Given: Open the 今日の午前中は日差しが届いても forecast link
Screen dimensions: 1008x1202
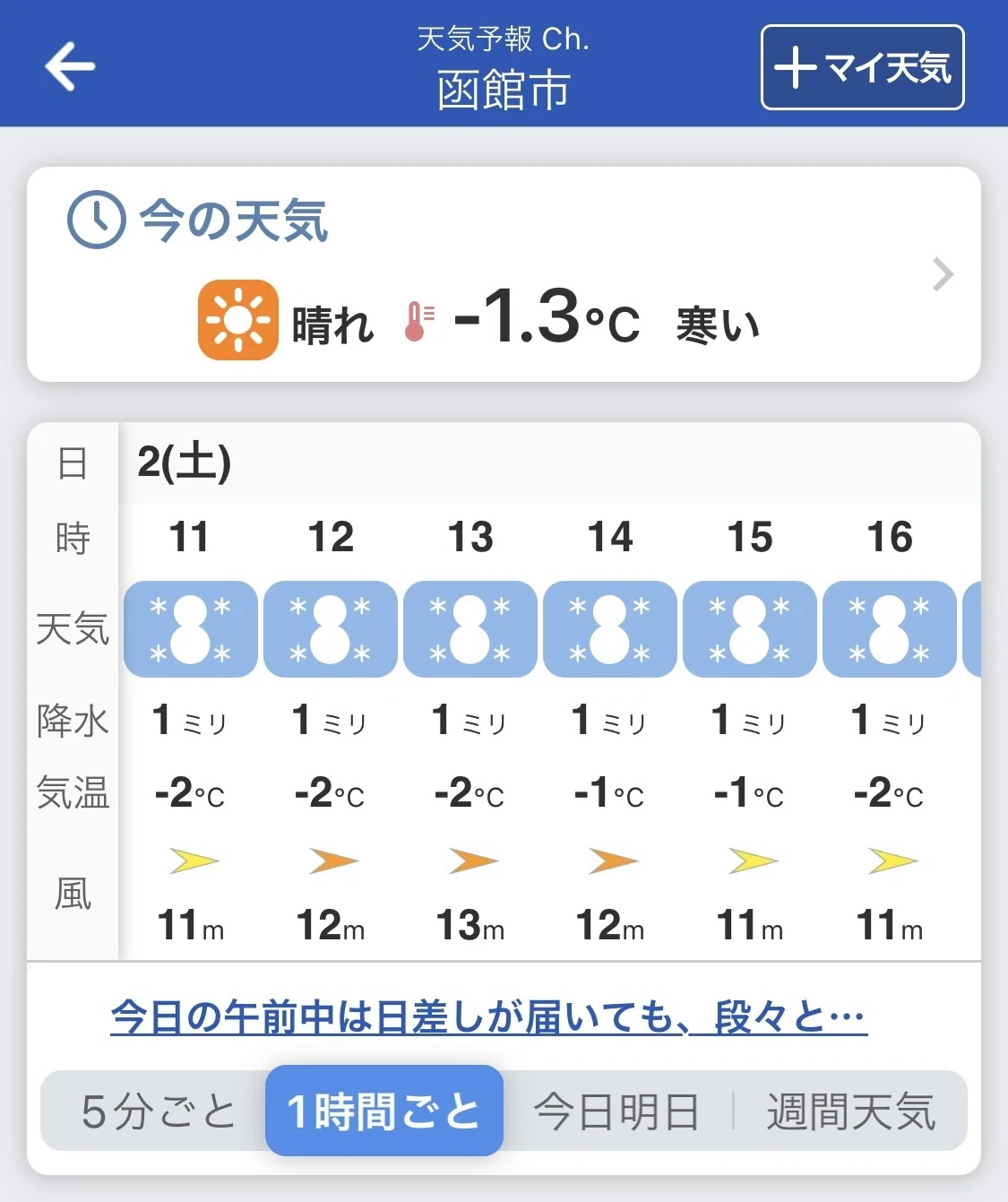Looking at the screenshot, I should point(489,1016).
